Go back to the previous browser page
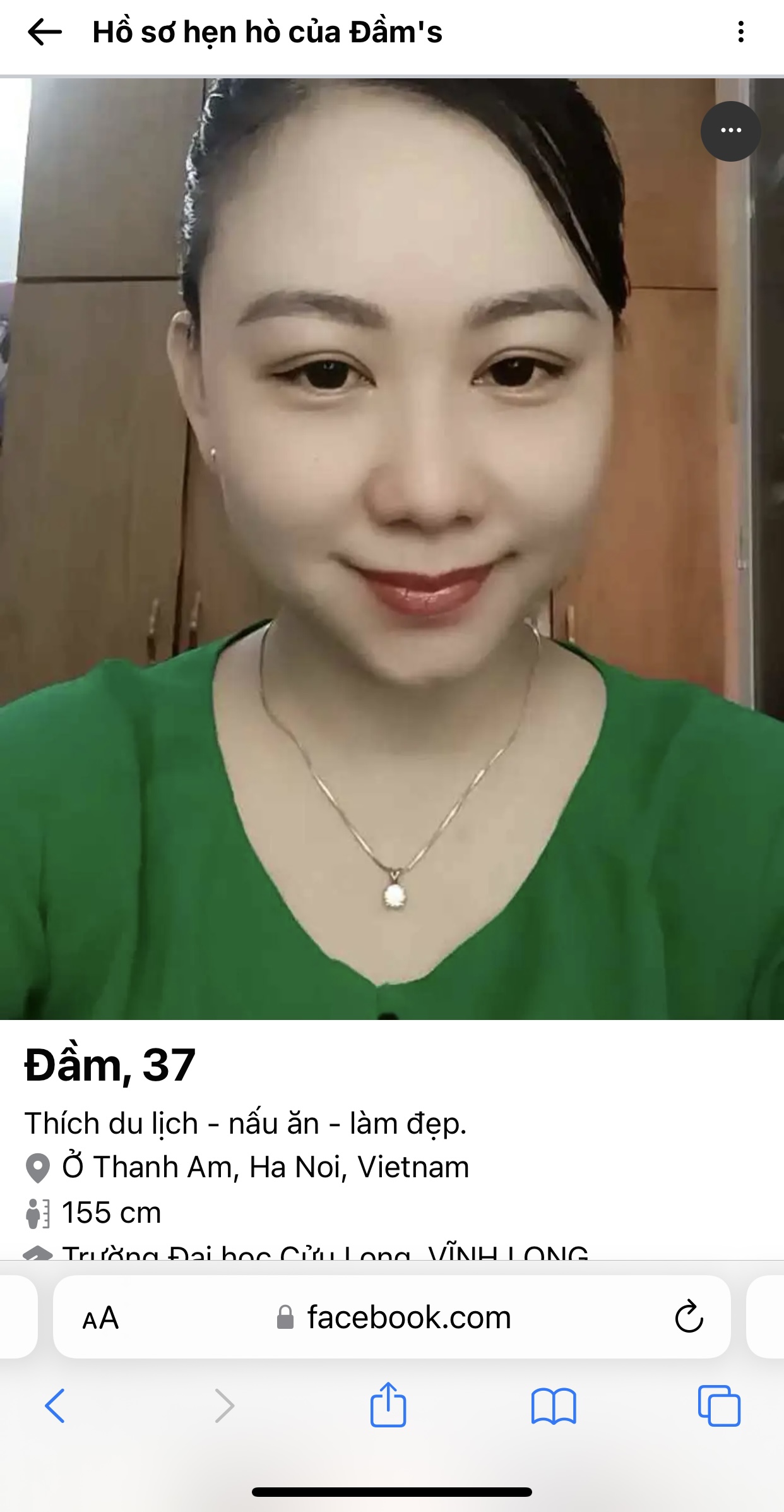Screen dimensions: 784x1512 click(55, 1406)
